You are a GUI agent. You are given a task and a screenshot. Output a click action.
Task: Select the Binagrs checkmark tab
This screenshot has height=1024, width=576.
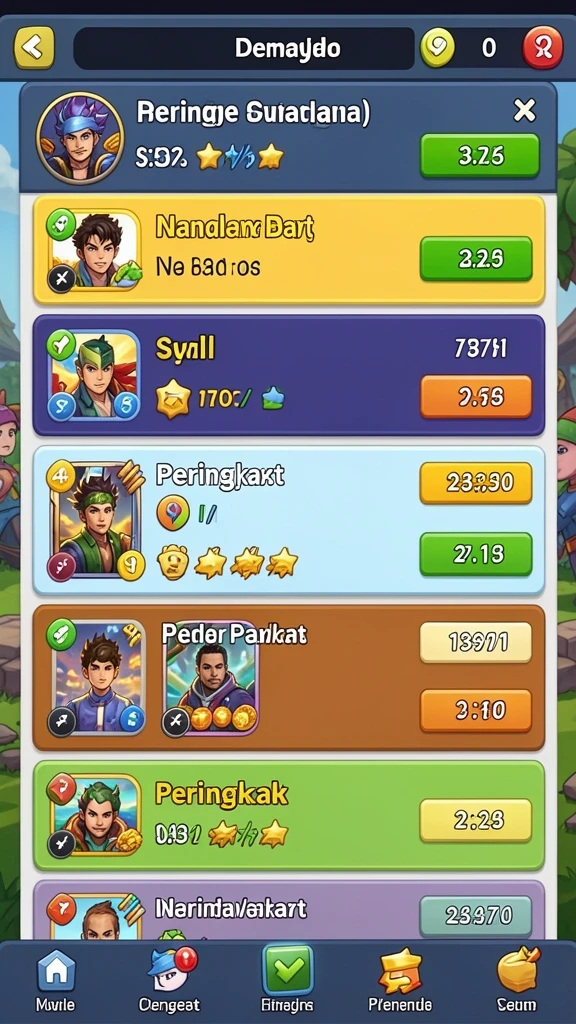click(287, 981)
